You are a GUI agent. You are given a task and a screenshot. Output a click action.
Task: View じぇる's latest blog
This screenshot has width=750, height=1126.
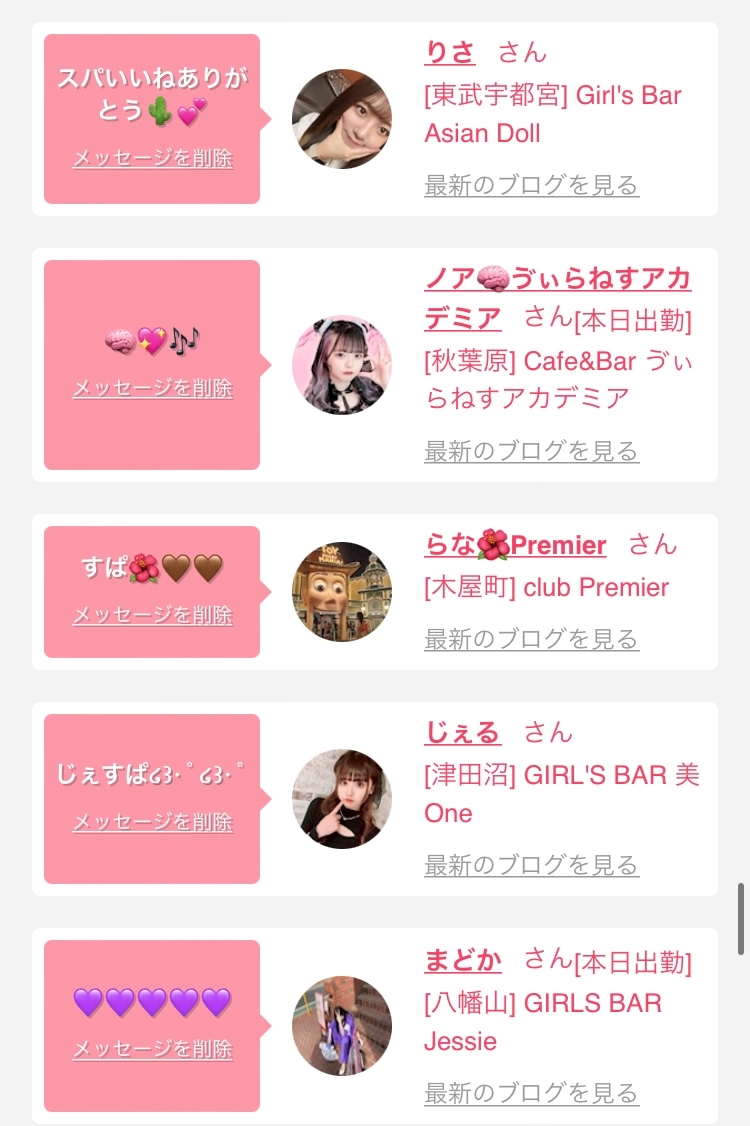[532, 865]
